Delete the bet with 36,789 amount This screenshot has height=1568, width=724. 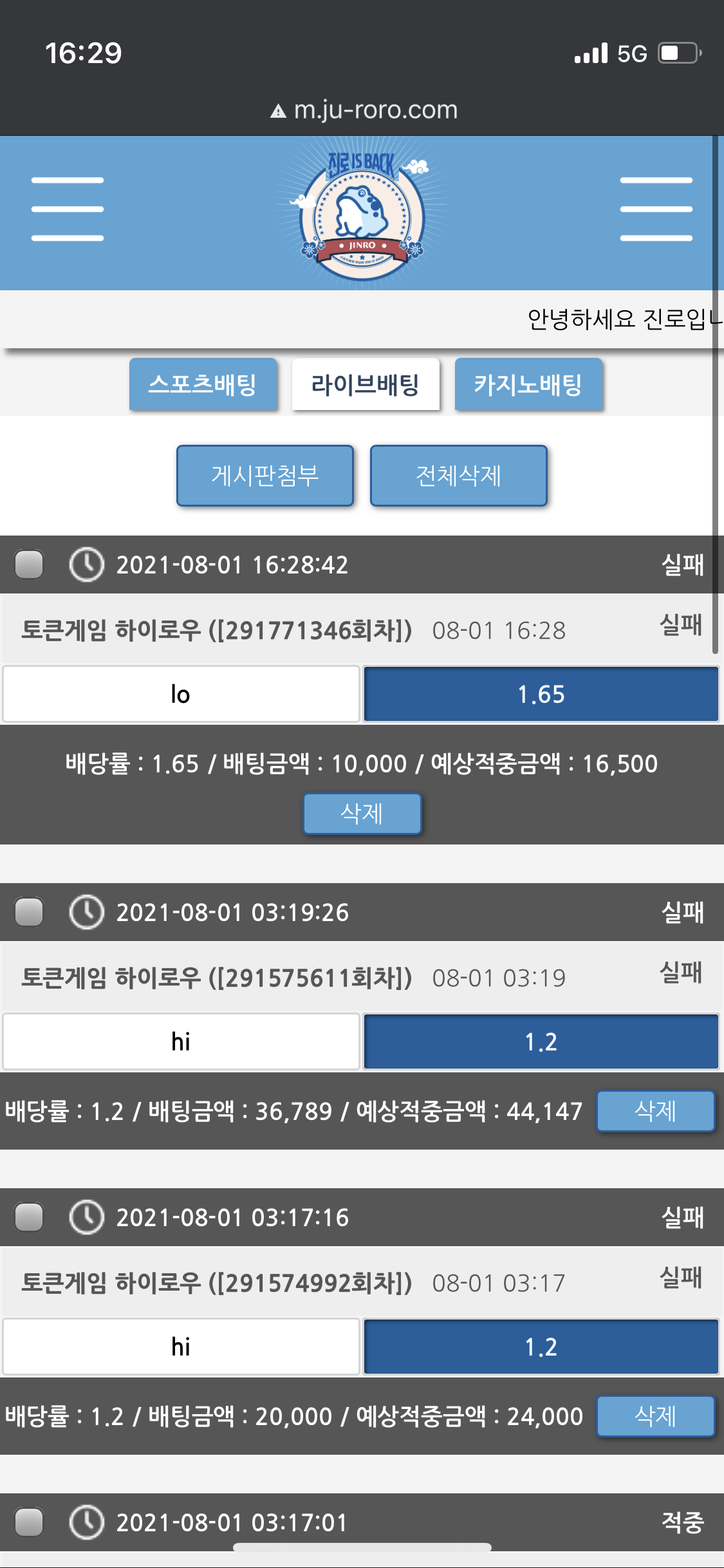click(655, 1111)
